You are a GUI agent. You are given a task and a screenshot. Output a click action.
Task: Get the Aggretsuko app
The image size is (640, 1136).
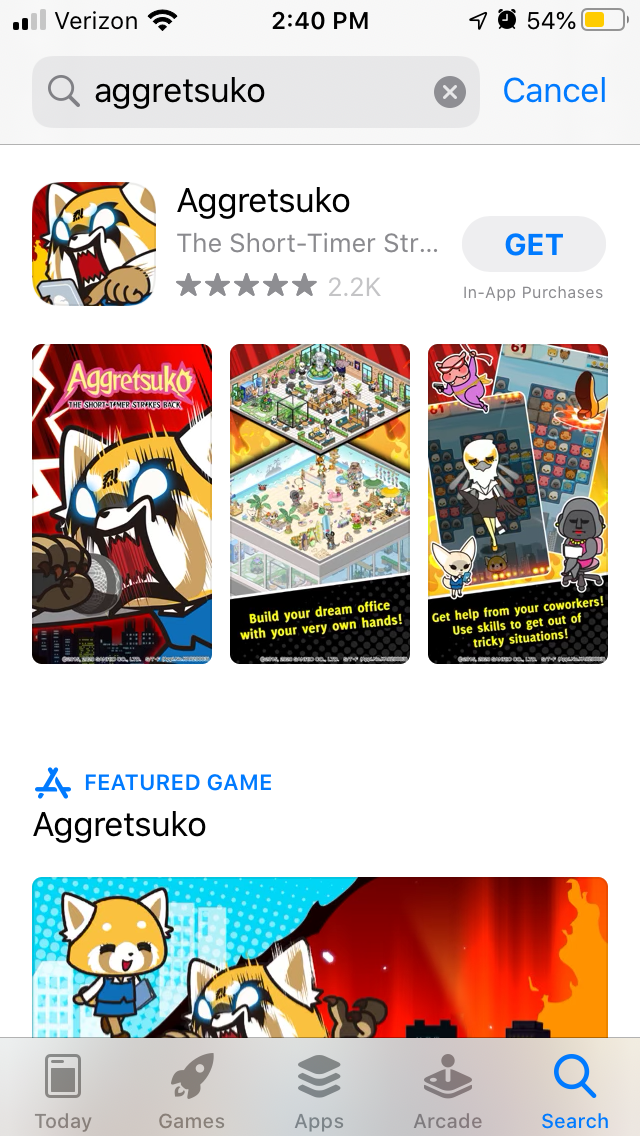[x=533, y=244]
